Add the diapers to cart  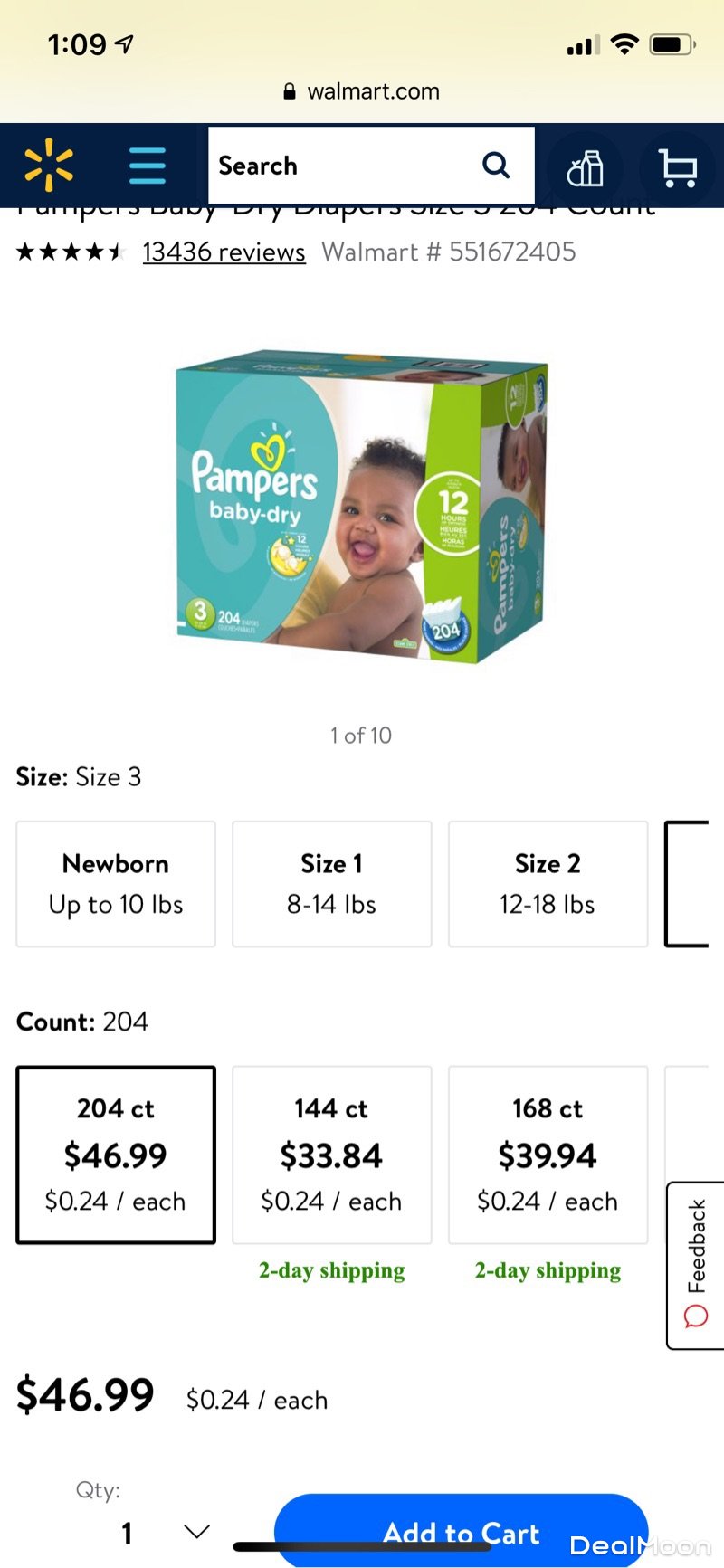[x=461, y=1531]
